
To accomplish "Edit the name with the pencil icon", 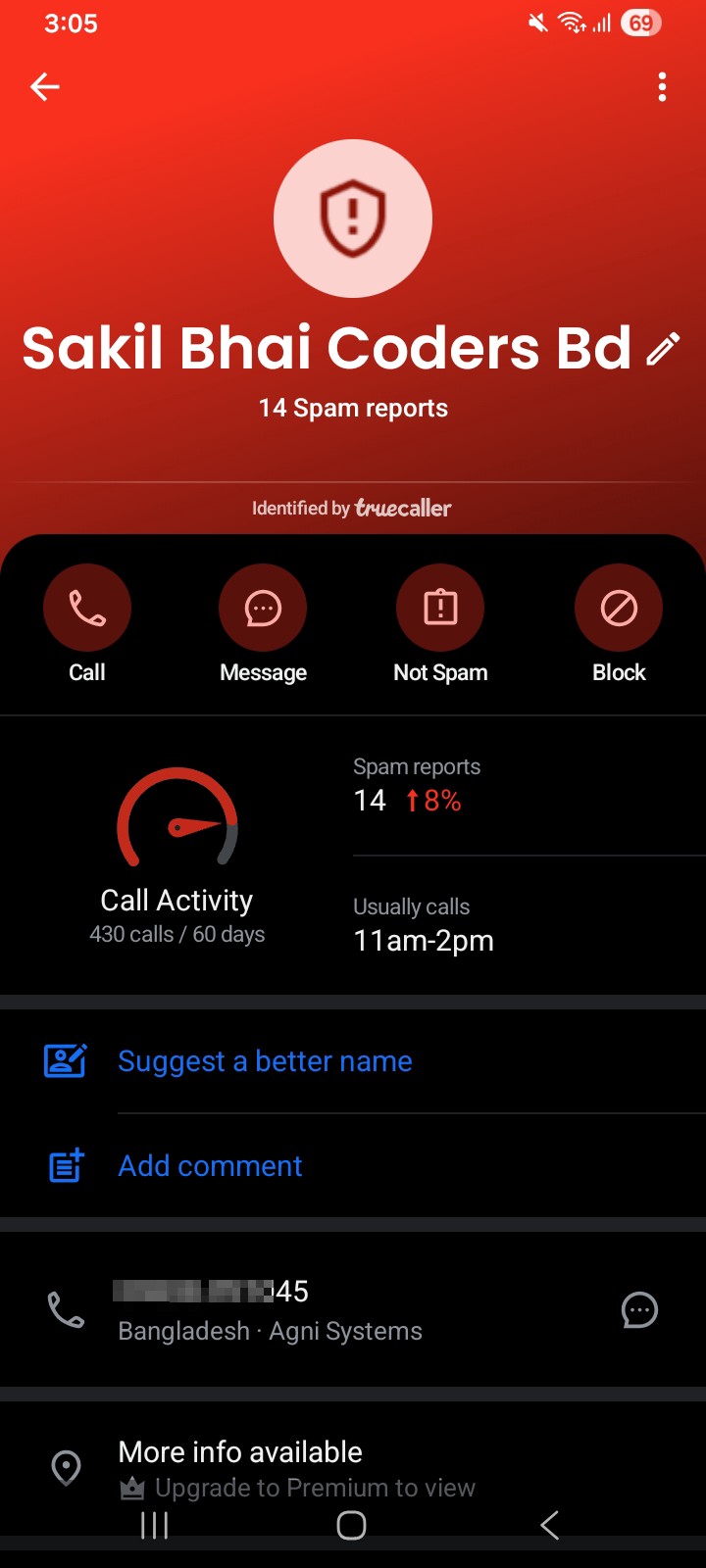I will pyautogui.click(x=664, y=349).
